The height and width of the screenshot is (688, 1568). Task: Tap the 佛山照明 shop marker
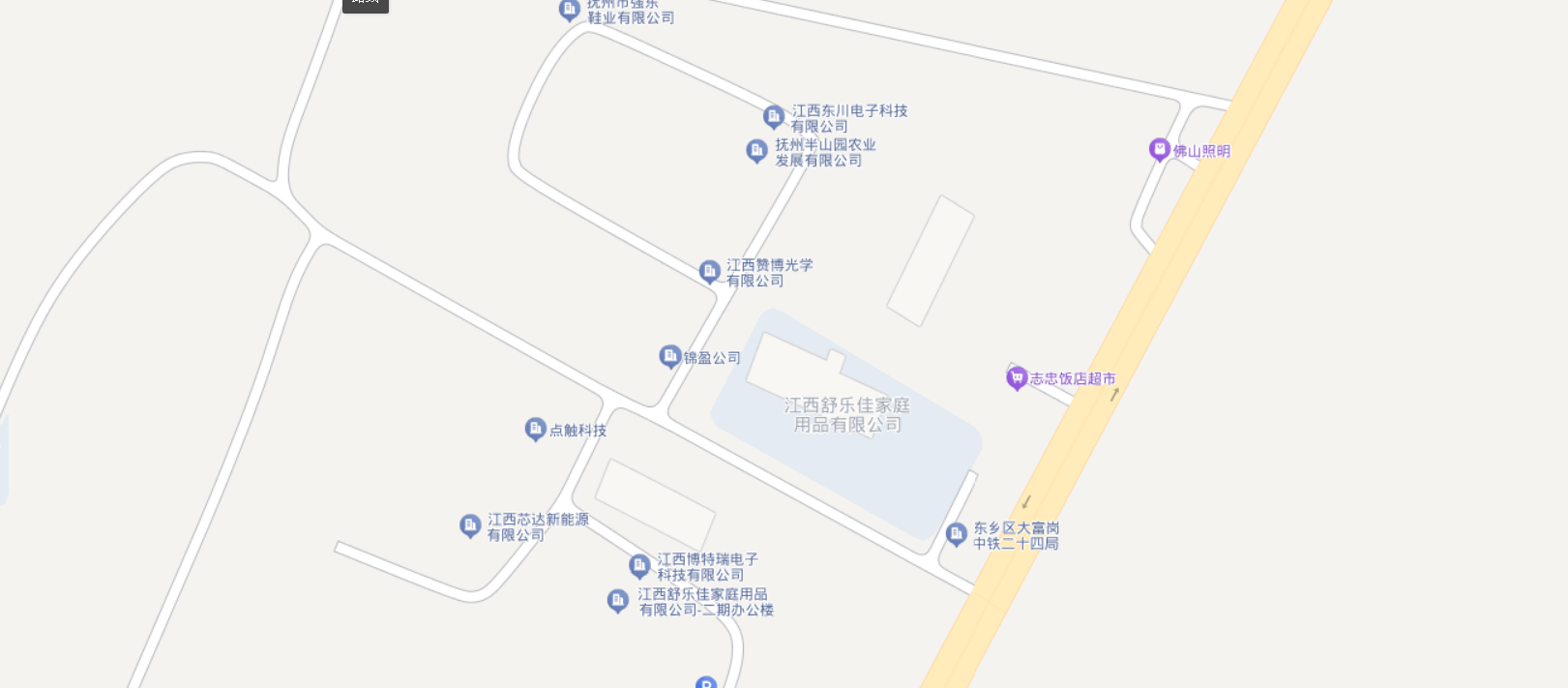[1160, 150]
